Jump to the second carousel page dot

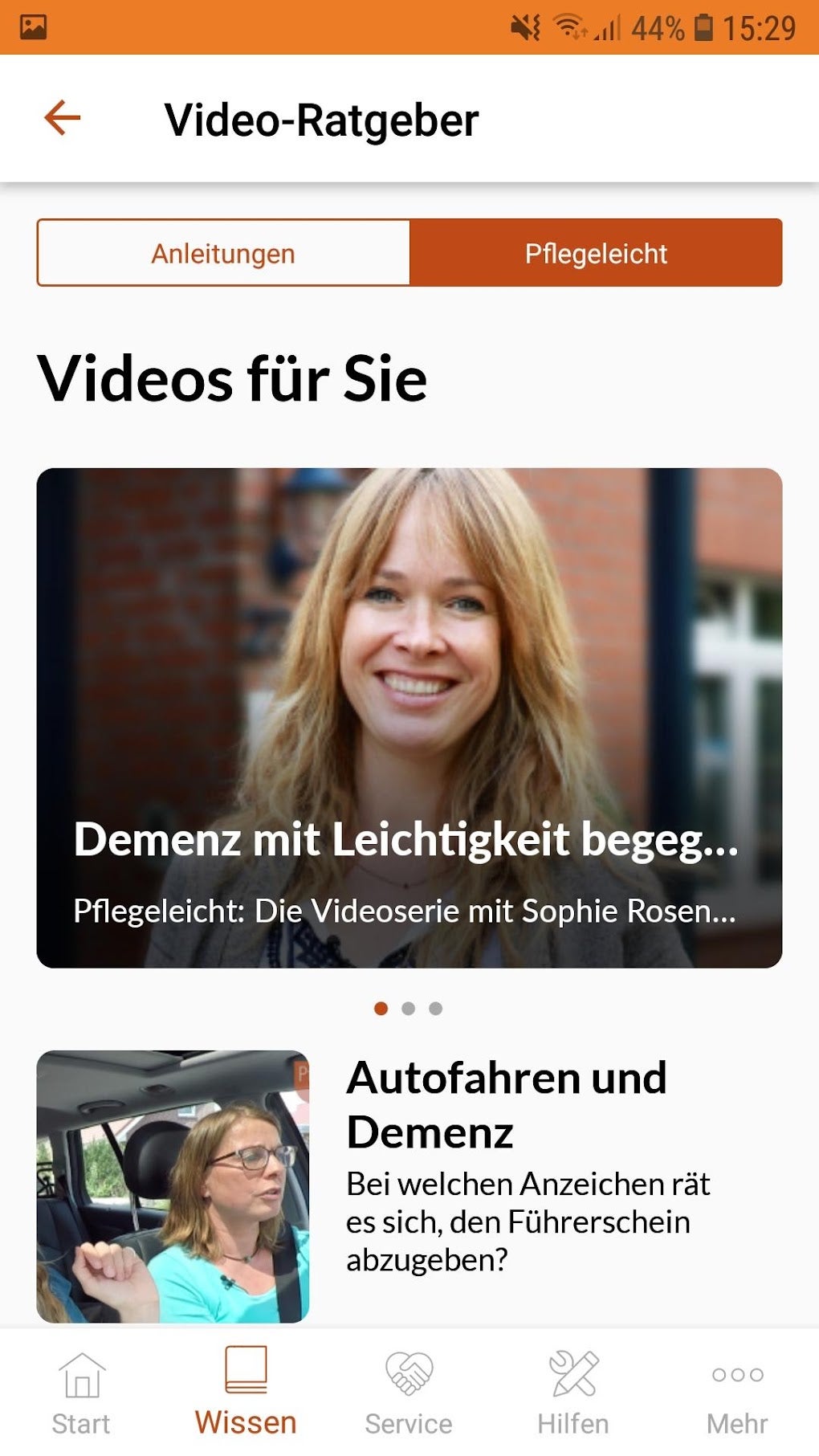(409, 1008)
